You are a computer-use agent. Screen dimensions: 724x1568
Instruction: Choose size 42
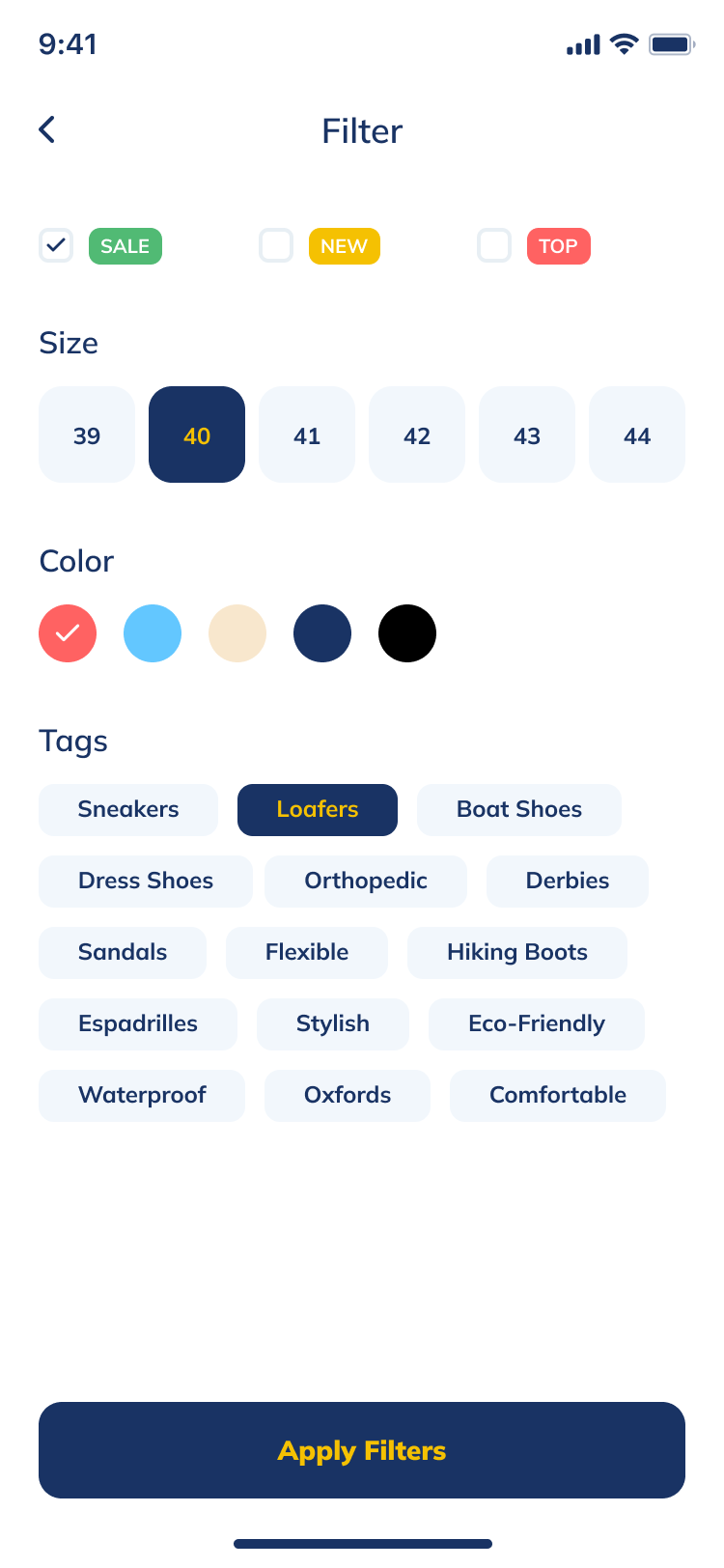point(417,434)
